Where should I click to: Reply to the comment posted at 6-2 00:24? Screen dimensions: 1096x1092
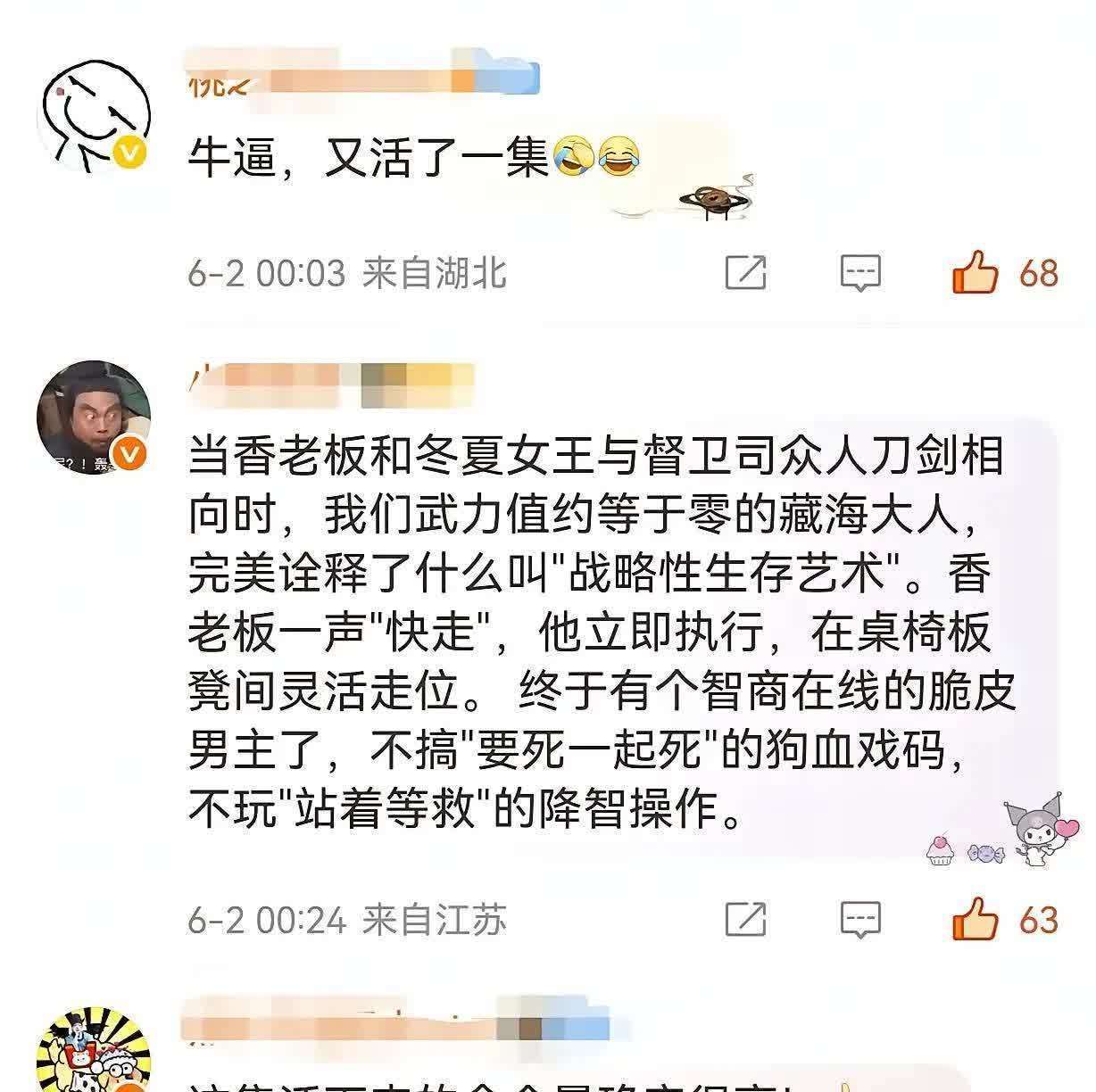(860, 919)
